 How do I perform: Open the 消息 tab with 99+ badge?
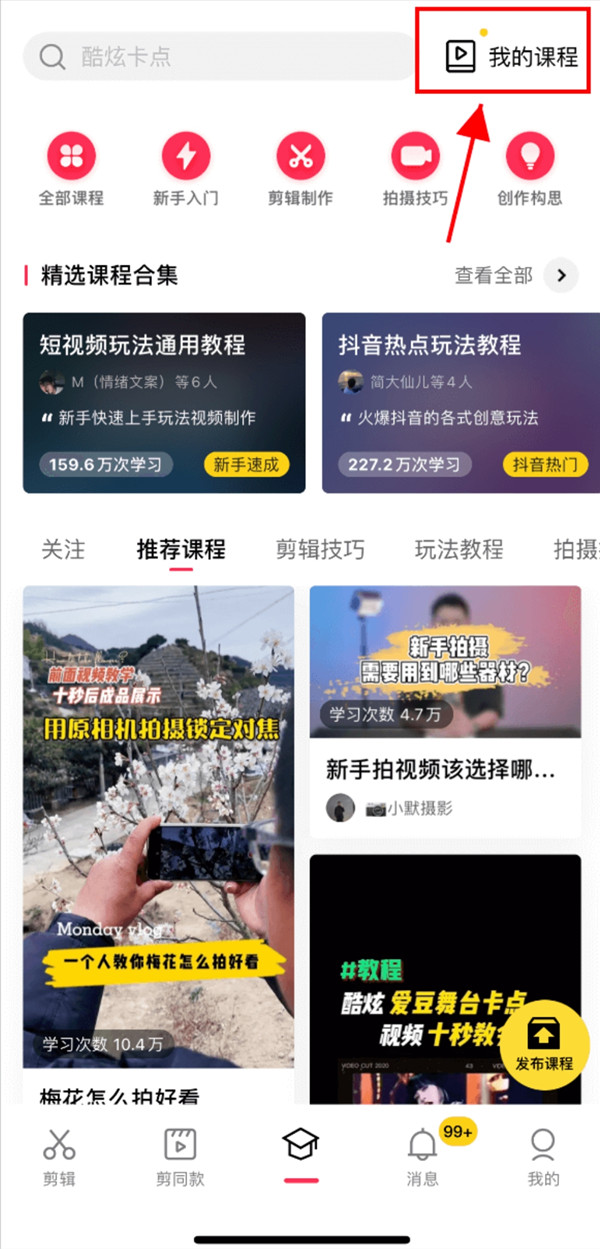pos(423,1157)
